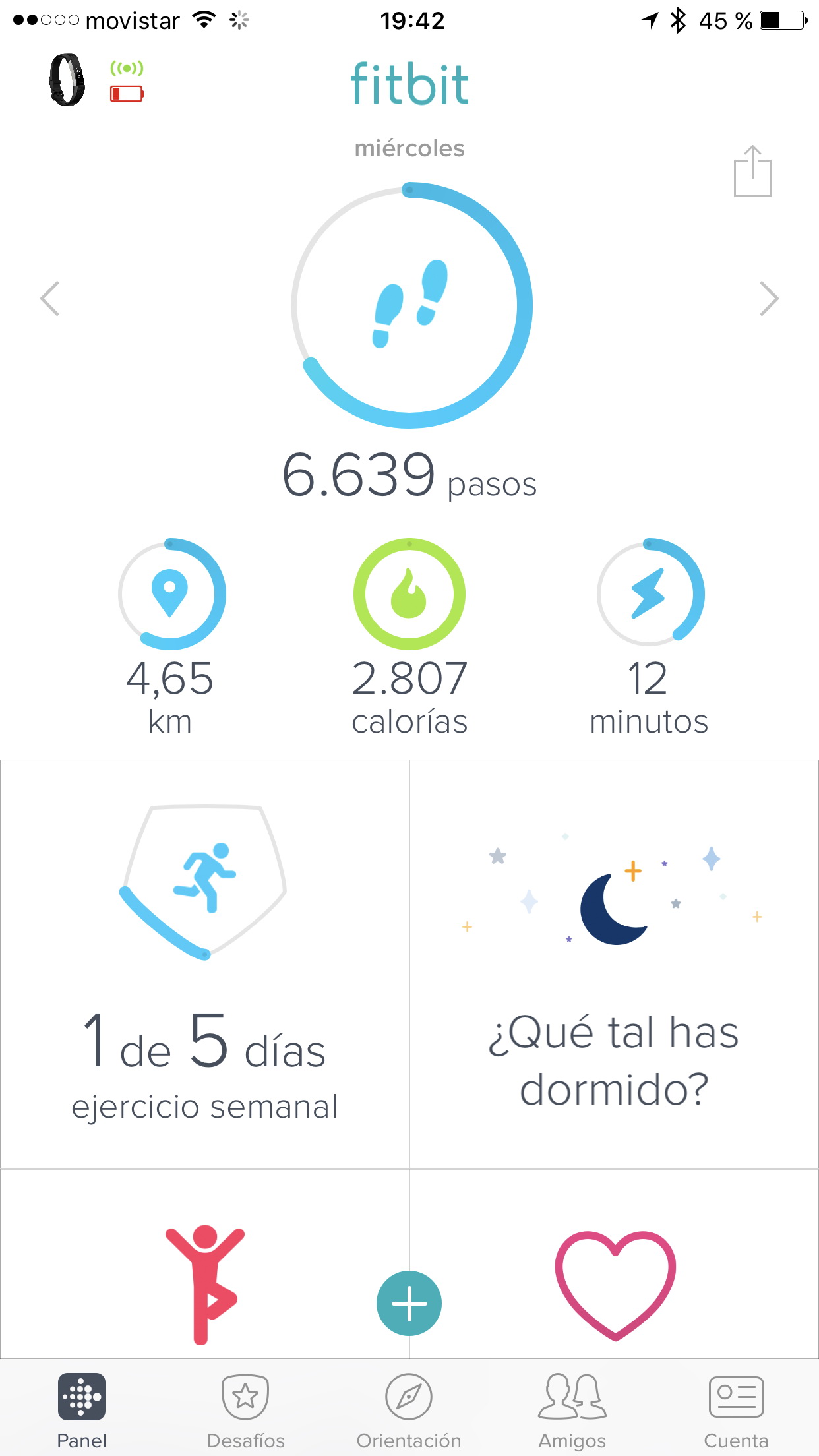
Task: Go to the Amigos tab
Action: point(572,1409)
